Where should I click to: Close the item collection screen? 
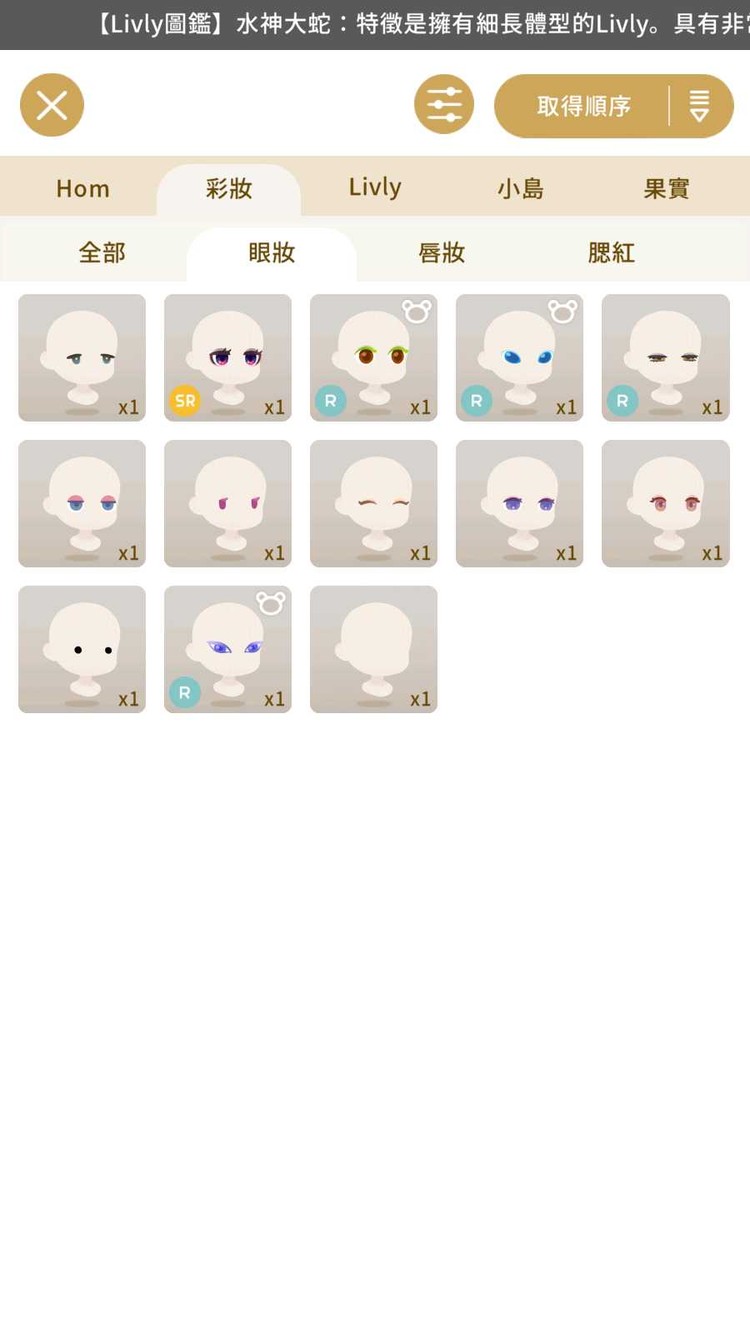(x=52, y=105)
